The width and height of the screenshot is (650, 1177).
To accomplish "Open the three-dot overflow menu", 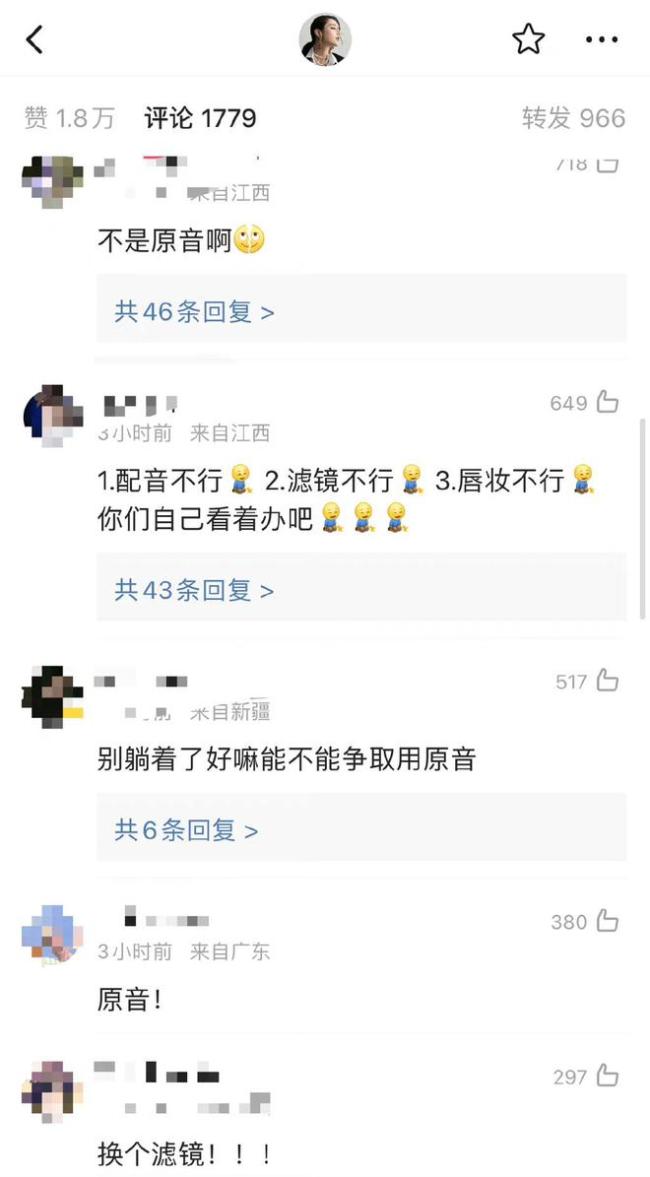I will pyautogui.click(x=602, y=40).
